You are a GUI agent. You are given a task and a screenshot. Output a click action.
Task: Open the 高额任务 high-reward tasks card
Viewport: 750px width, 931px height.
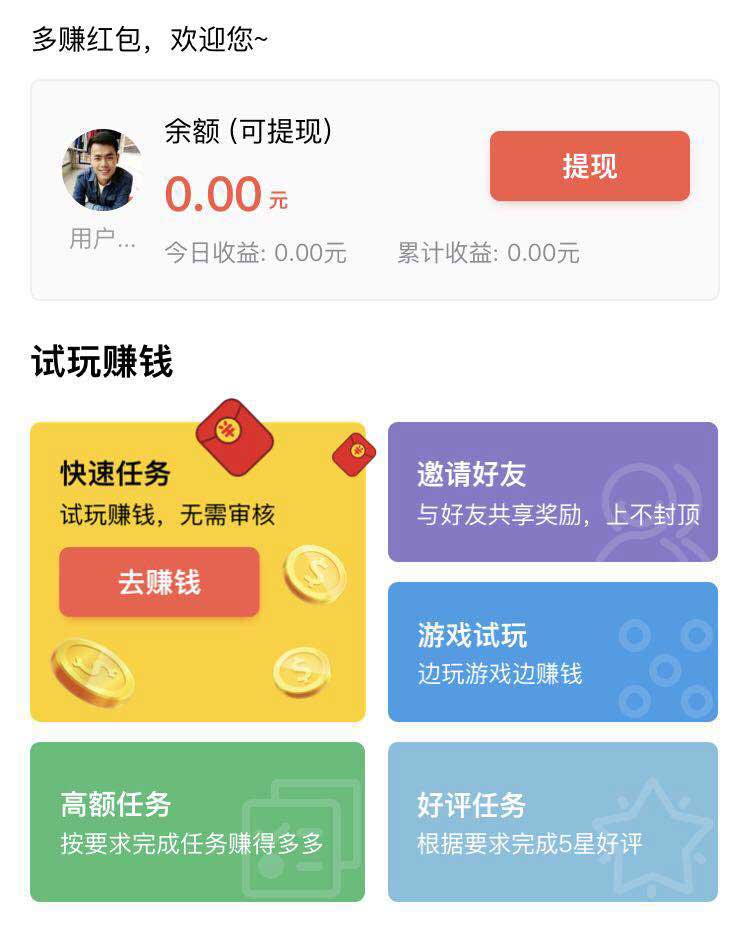pos(197,822)
